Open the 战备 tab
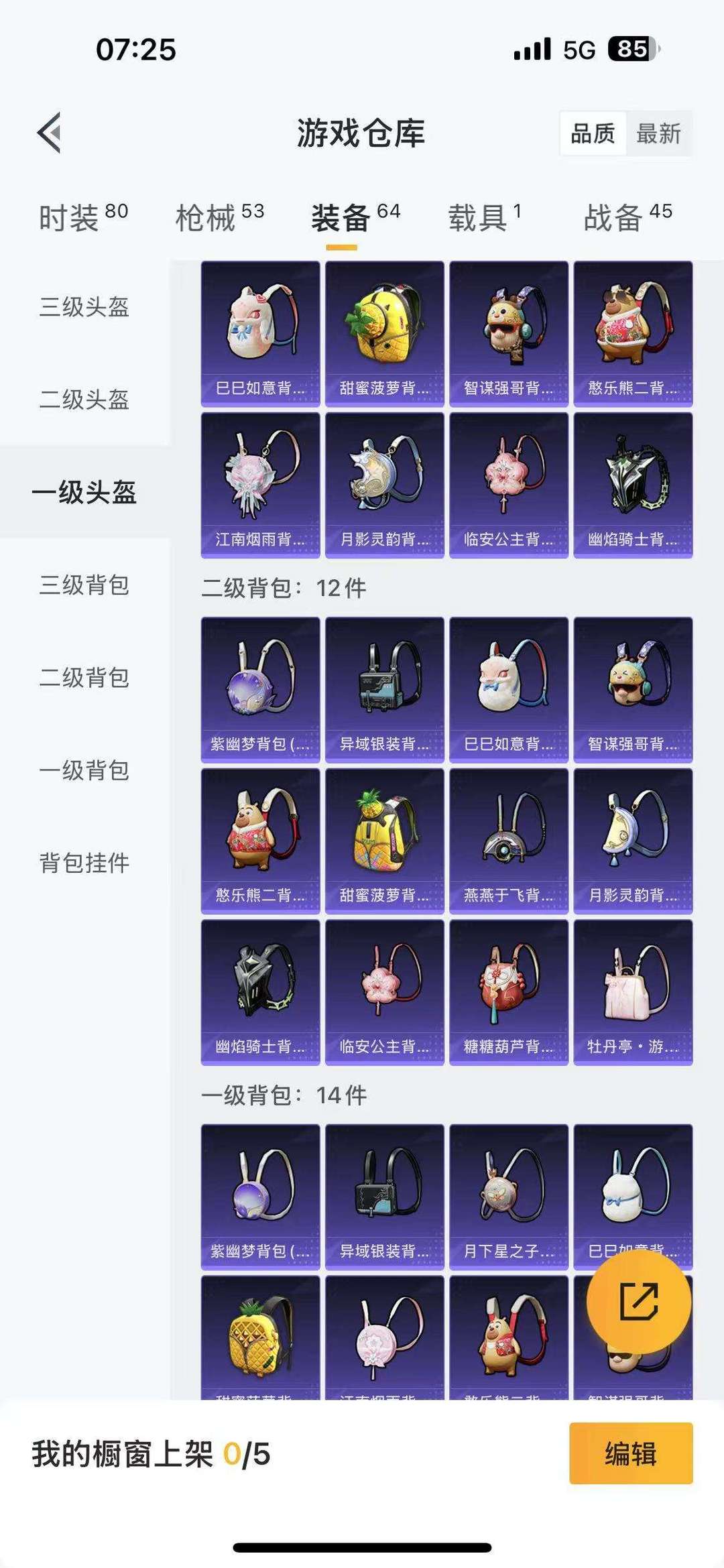Screen dimensions: 724x1568 pos(627,217)
